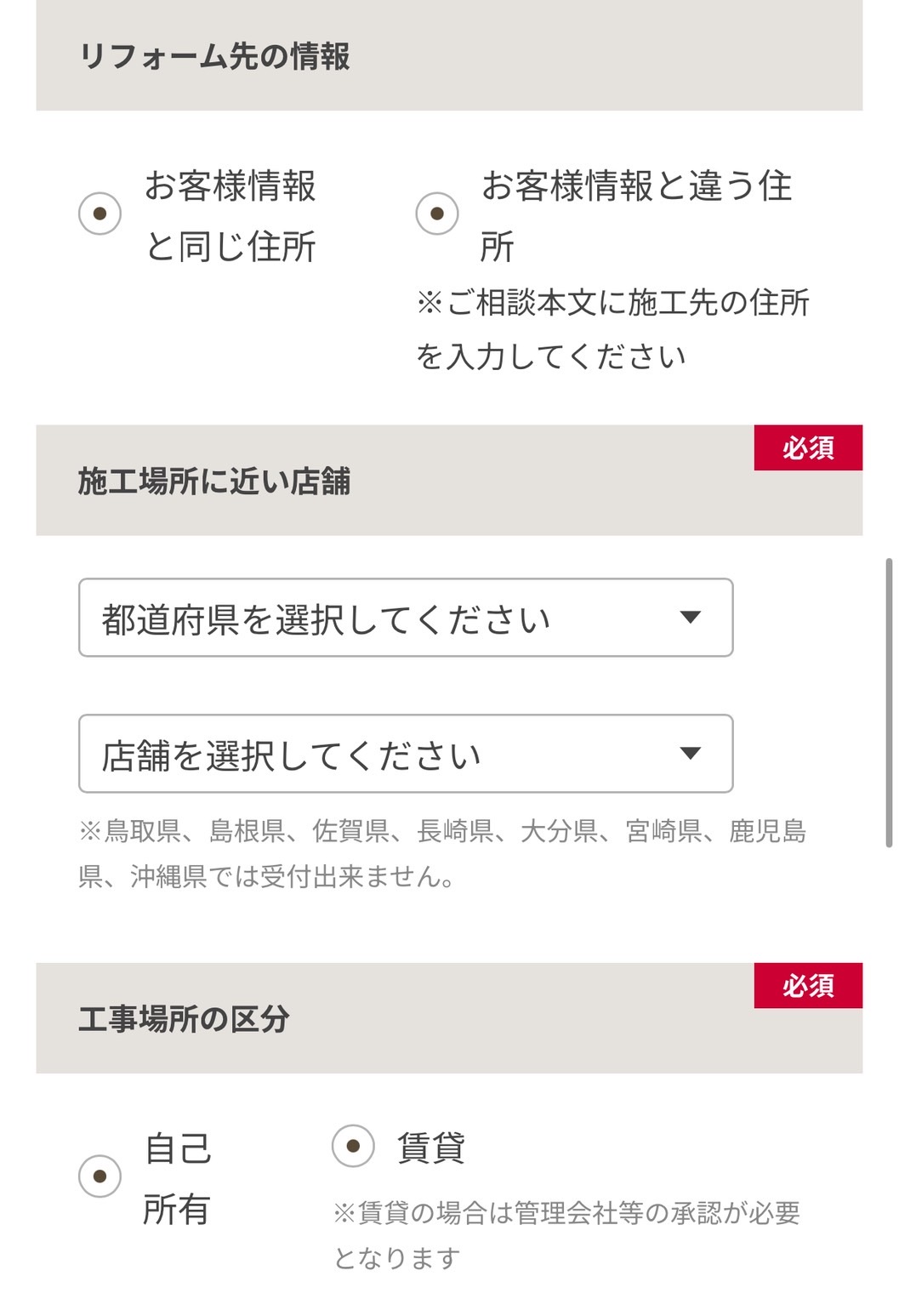Select the お客様情報と違う住所 radio button

(439, 215)
